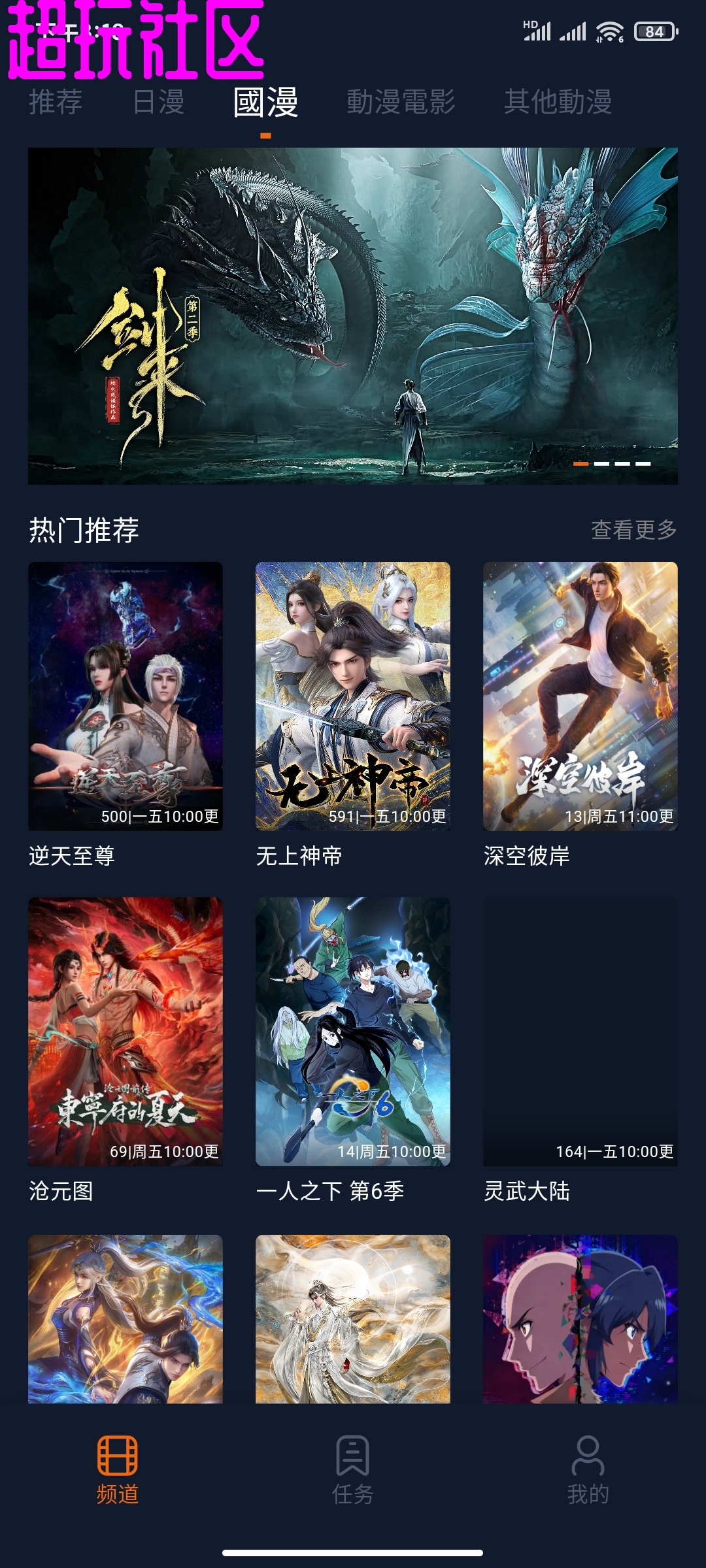
Task: Select the 動漫電影 tab
Action: (x=401, y=102)
